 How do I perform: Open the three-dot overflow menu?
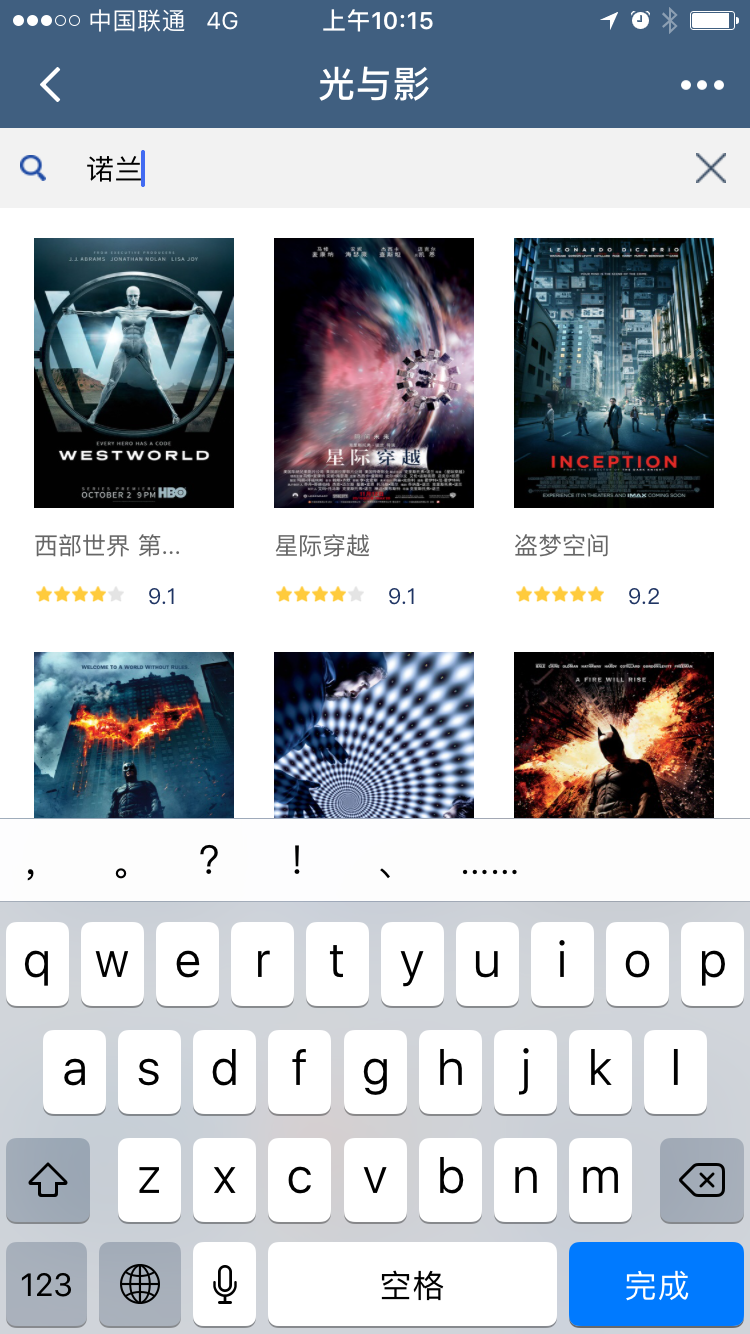702,86
